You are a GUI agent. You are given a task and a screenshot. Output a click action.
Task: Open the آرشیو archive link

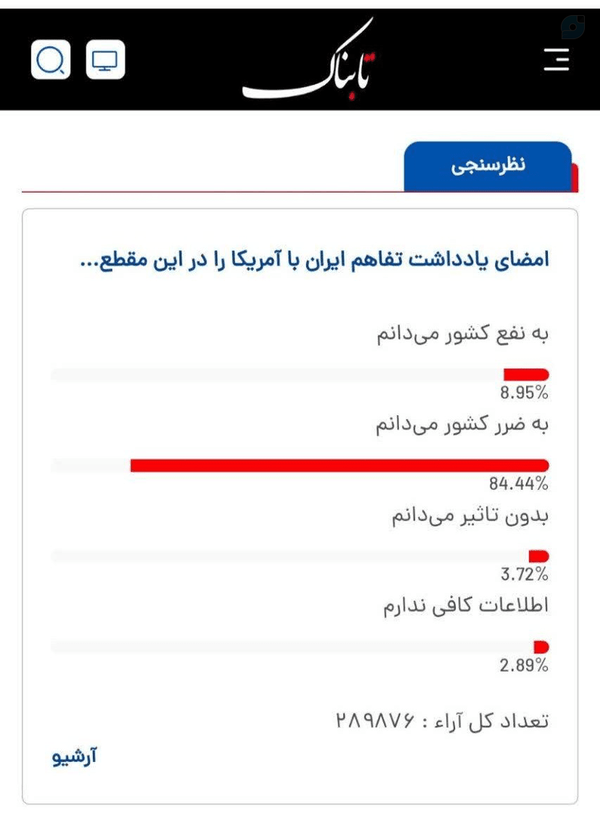click(x=74, y=756)
